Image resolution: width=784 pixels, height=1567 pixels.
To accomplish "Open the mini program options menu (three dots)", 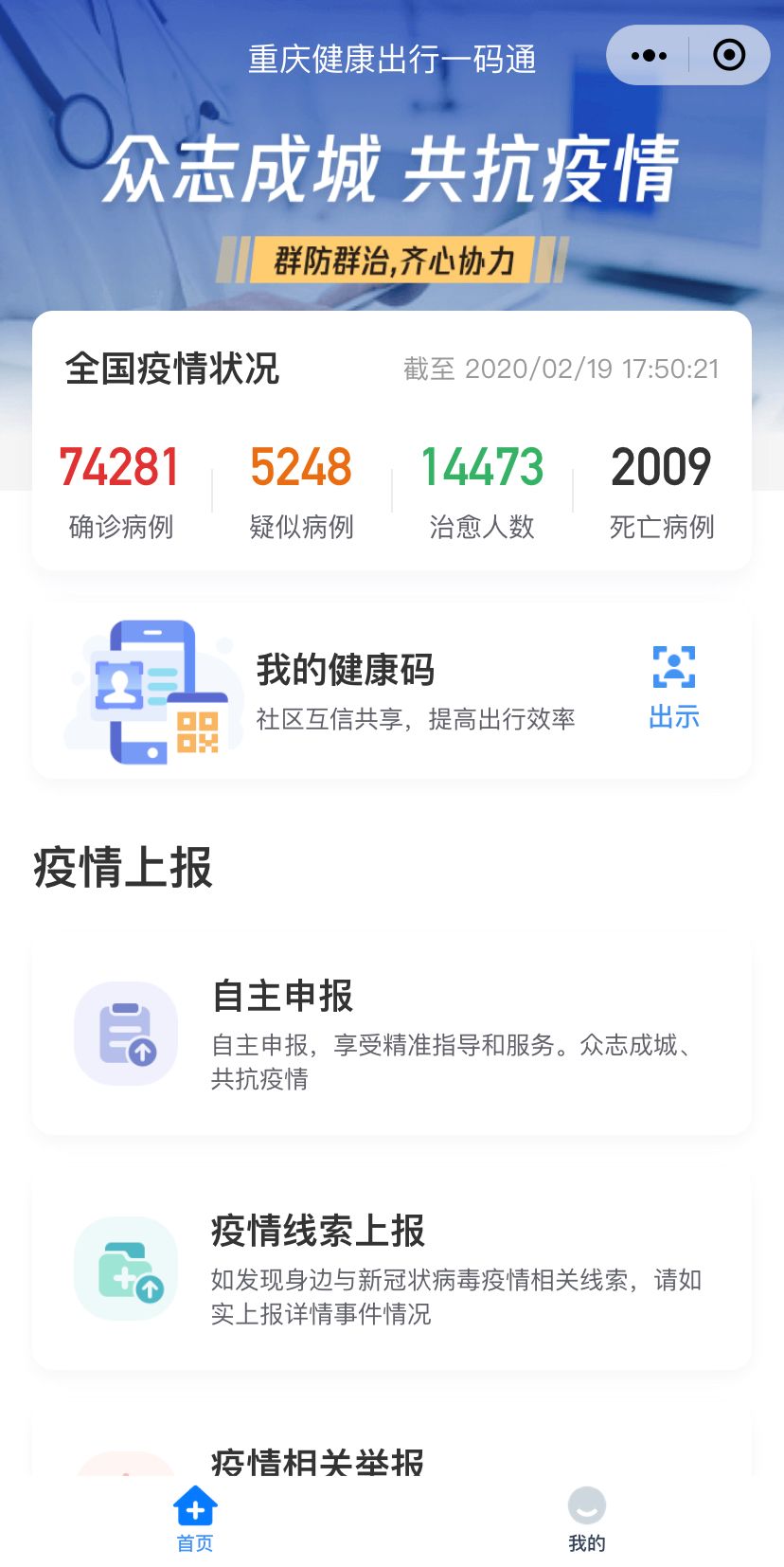I will point(648,55).
